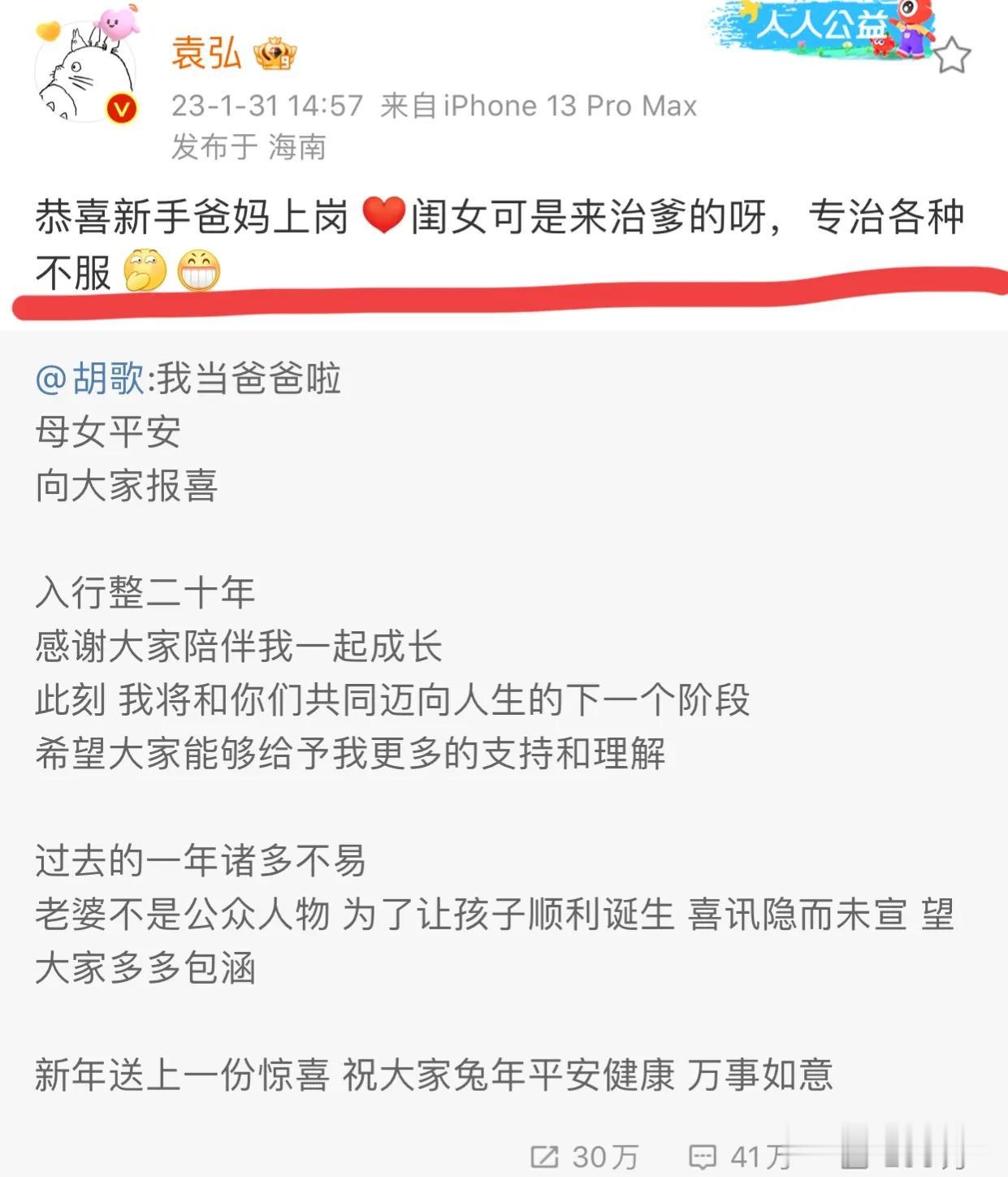
Task: Open the 人人公益 banner
Action: [820, 28]
